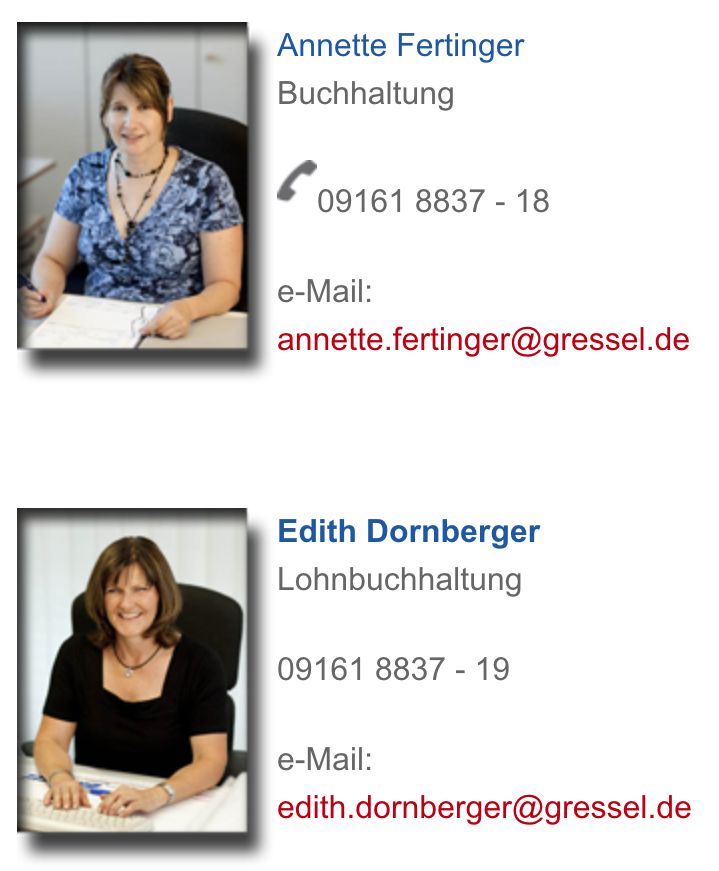The image size is (719, 871).
Task: Open Annette Fertinger's name link
Action: [x=400, y=45]
